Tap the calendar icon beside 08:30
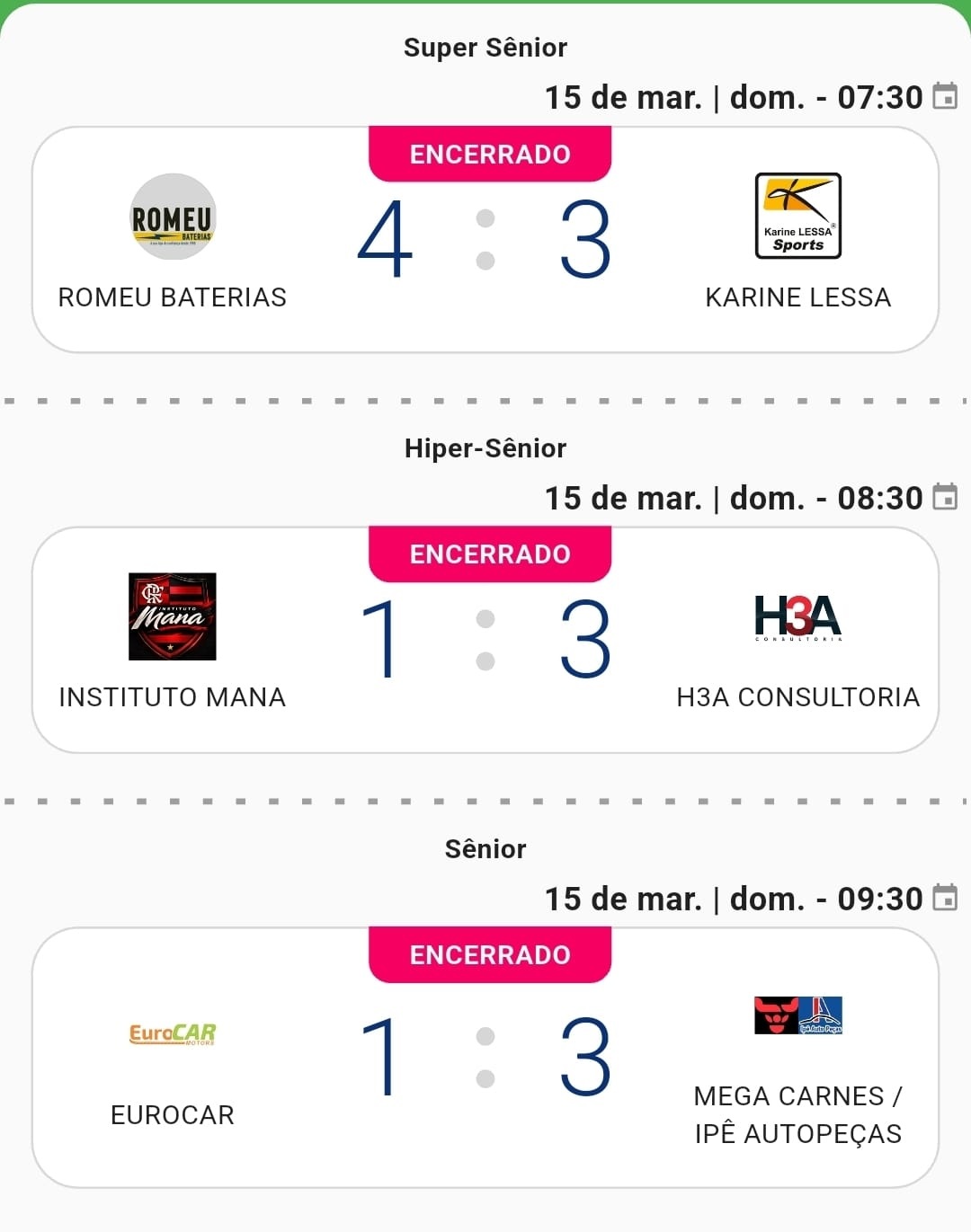This screenshot has height=1232, width=971. coord(945,497)
